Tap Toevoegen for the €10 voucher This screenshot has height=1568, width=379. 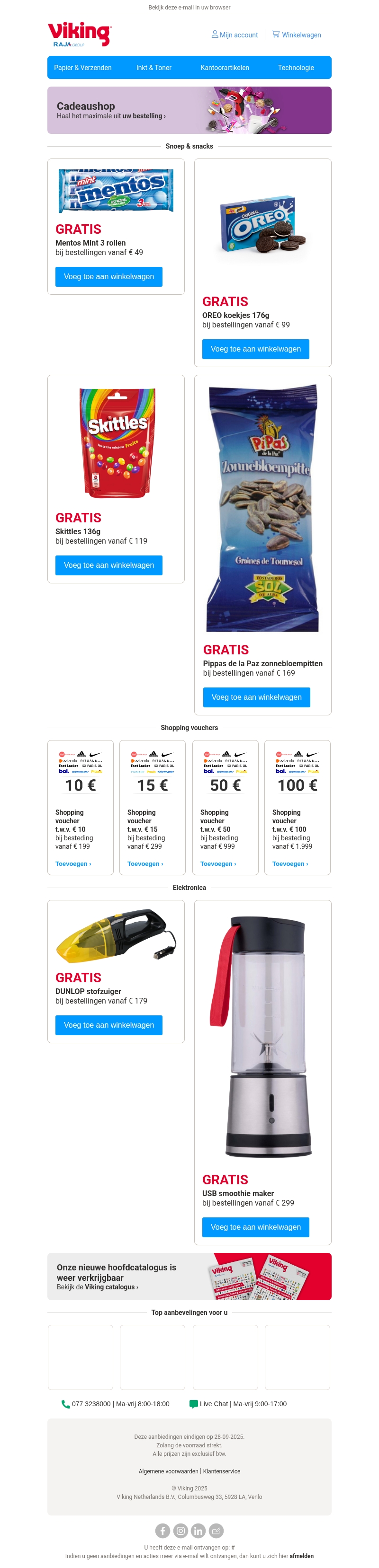[x=73, y=864]
